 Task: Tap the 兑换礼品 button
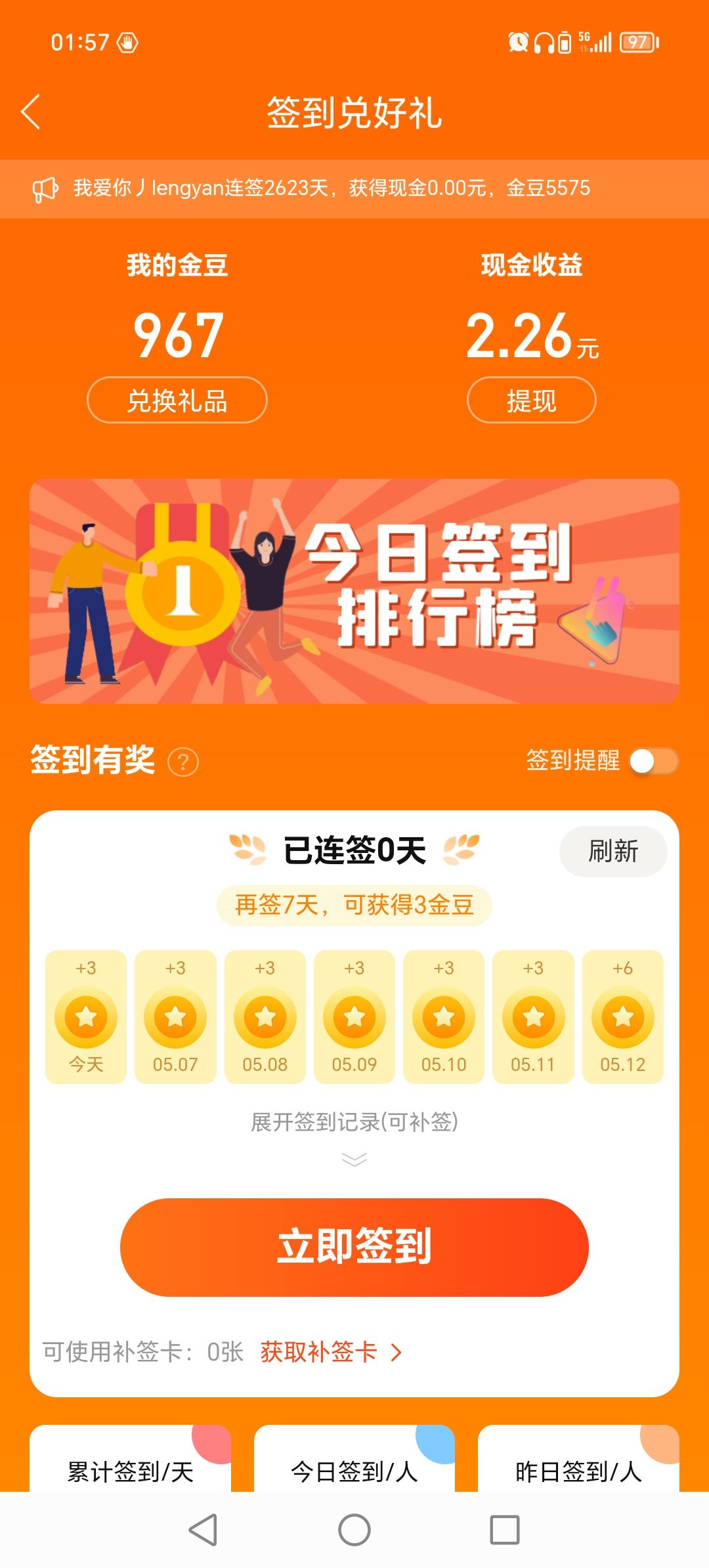click(x=177, y=401)
